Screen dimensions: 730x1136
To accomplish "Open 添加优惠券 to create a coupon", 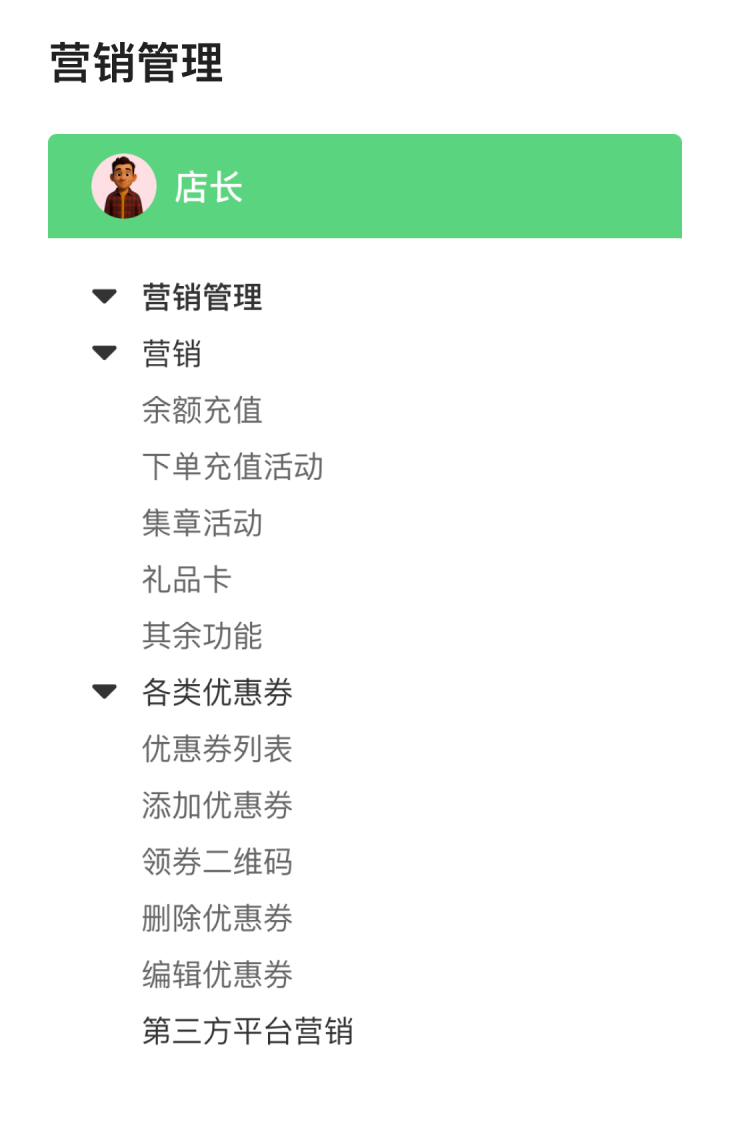I will point(216,805).
